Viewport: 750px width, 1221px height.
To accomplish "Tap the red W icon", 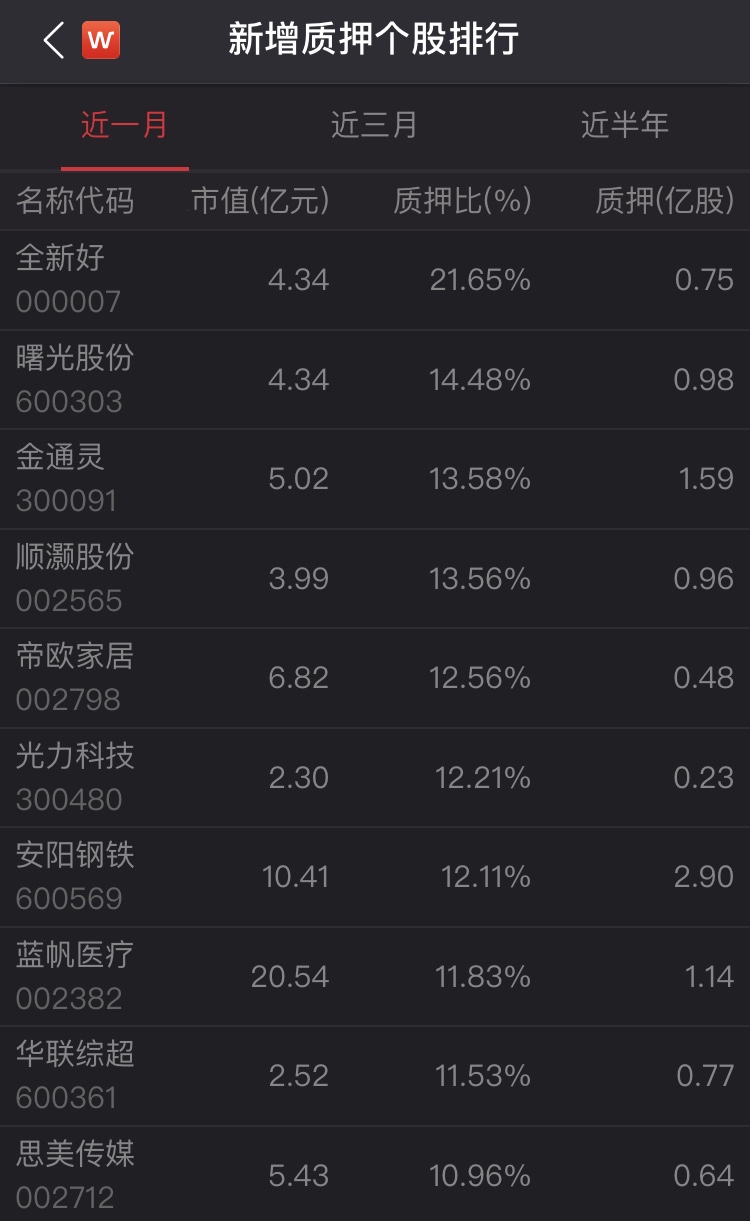I will [101, 41].
